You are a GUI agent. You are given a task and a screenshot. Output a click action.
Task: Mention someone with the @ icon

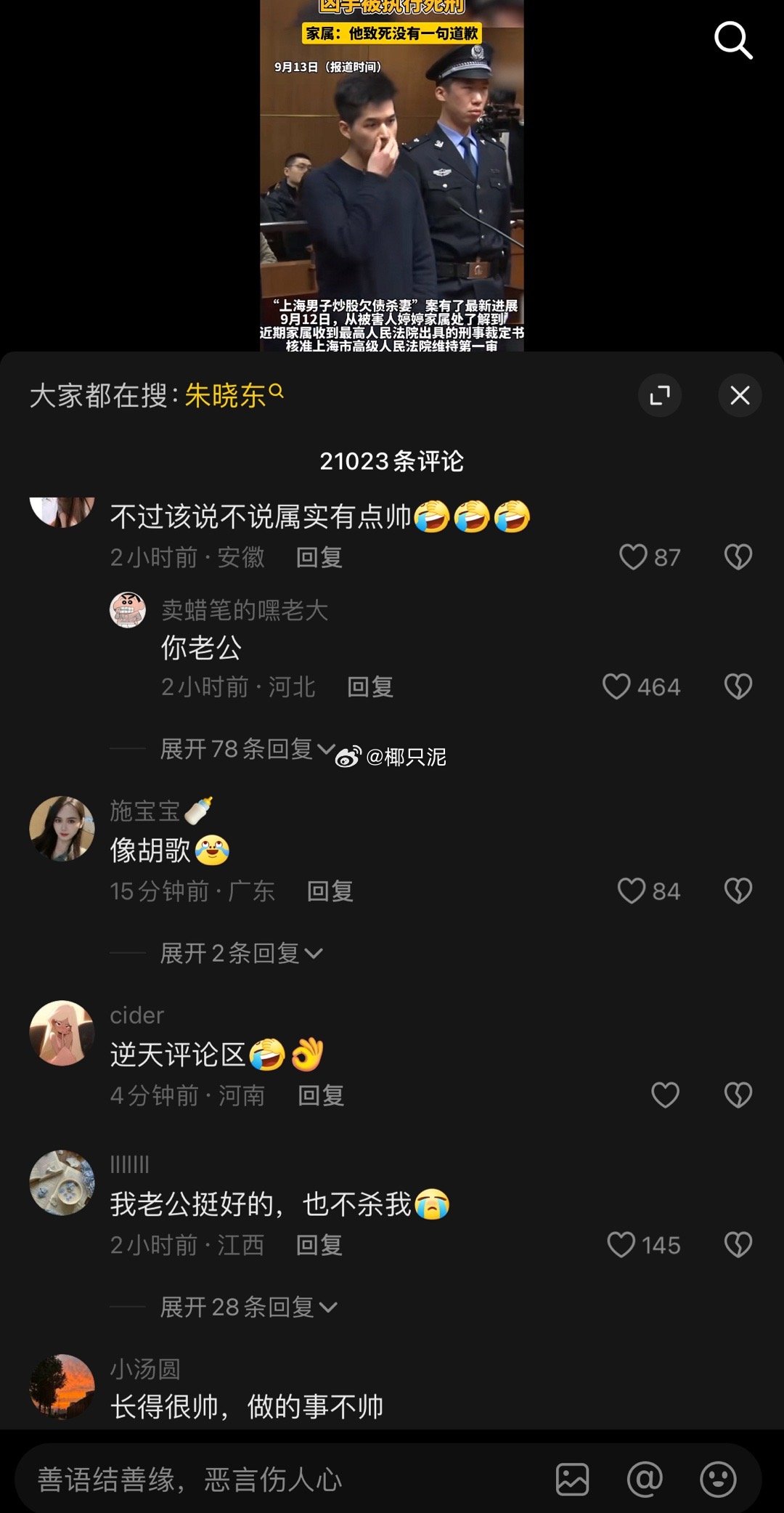point(645,1479)
